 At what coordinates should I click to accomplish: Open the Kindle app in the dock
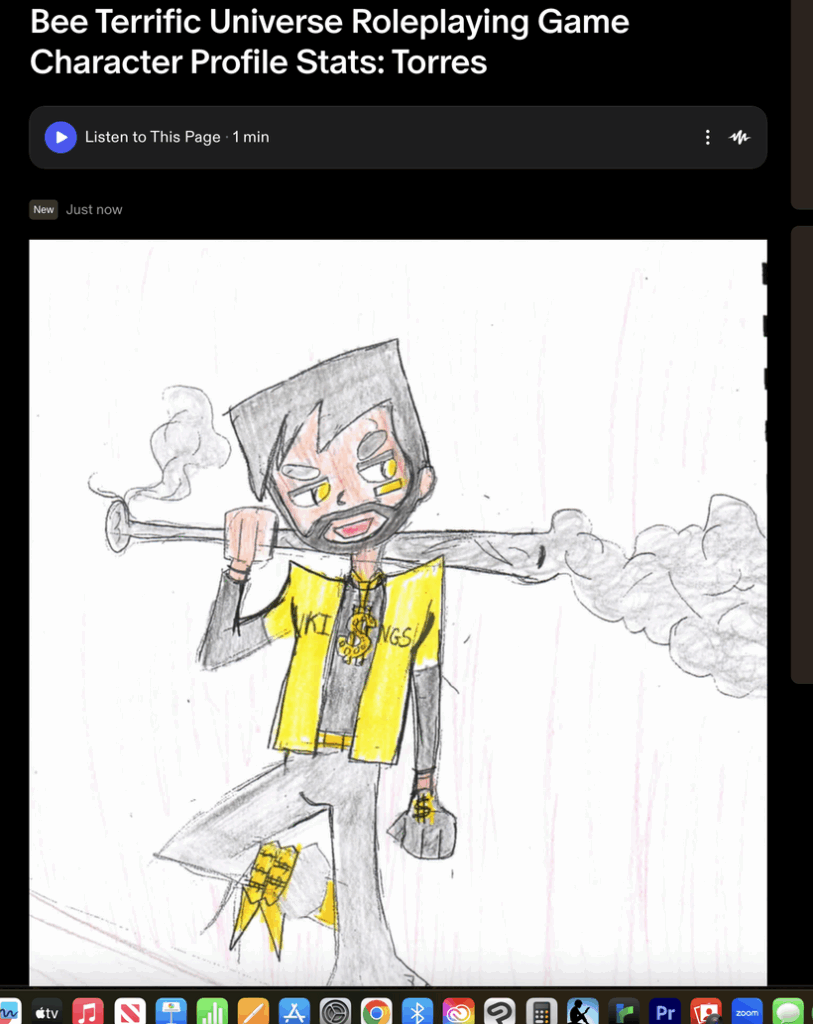[x=582, y=1012]
